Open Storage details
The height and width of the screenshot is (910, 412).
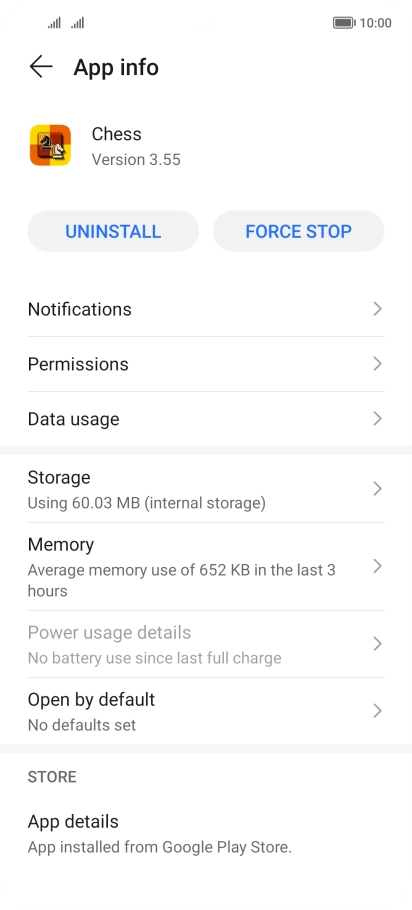pyautogui.click(x=206, y=489)
